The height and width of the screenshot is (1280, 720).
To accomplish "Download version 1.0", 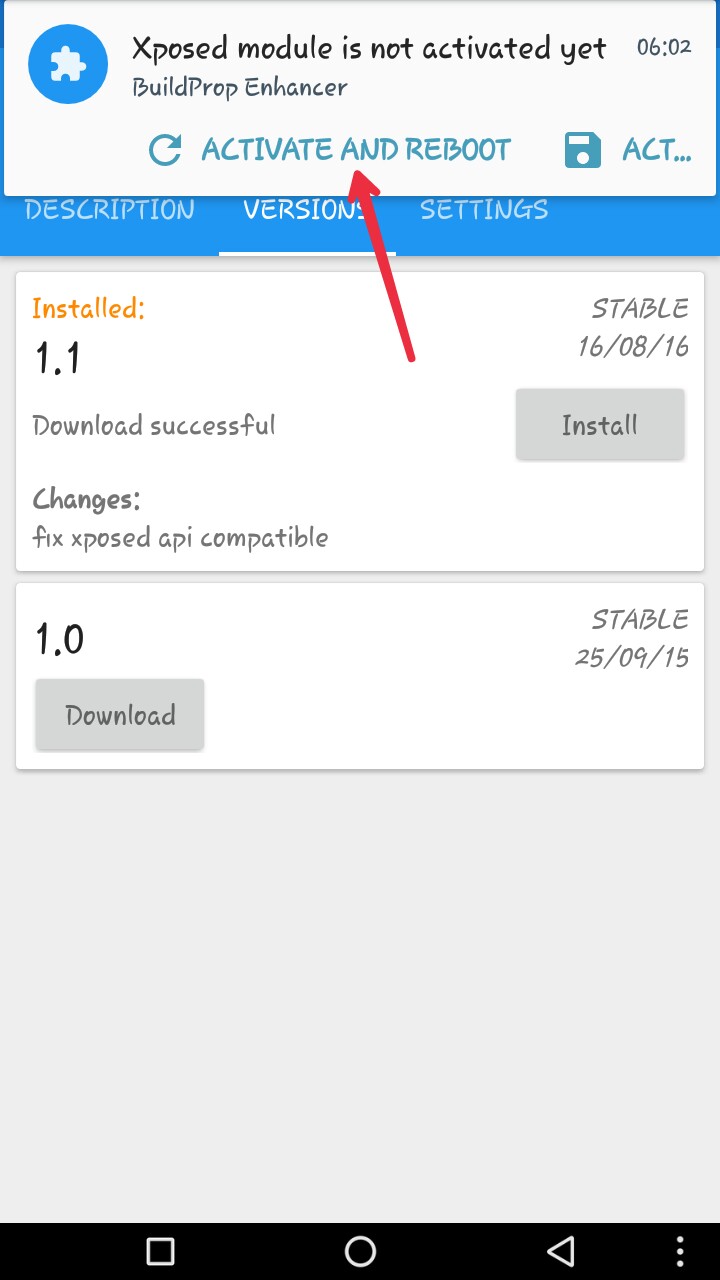I will pyautogui.click(x=120, y=715).
